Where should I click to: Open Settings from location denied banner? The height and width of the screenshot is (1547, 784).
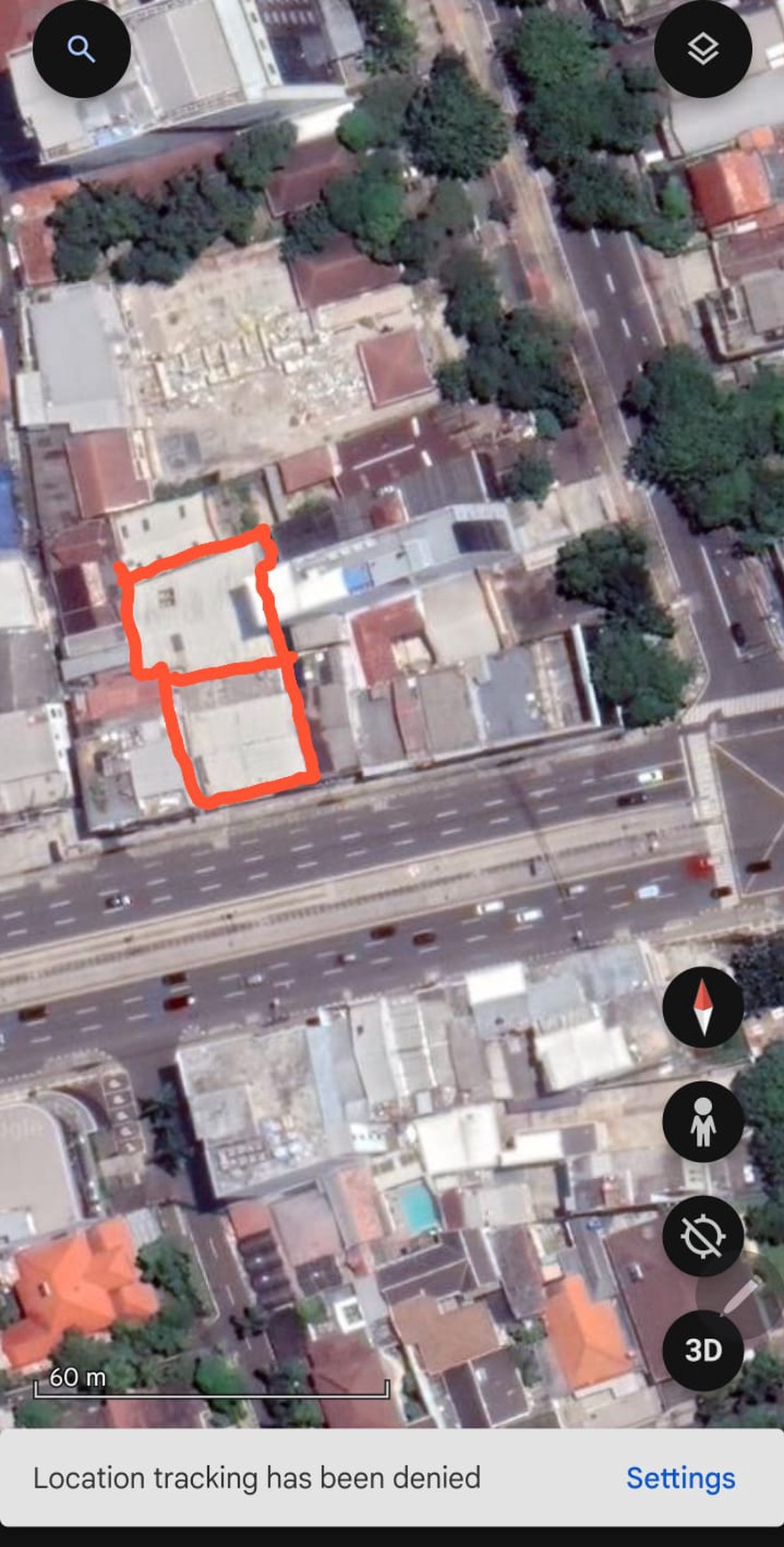pos(680,1478)
